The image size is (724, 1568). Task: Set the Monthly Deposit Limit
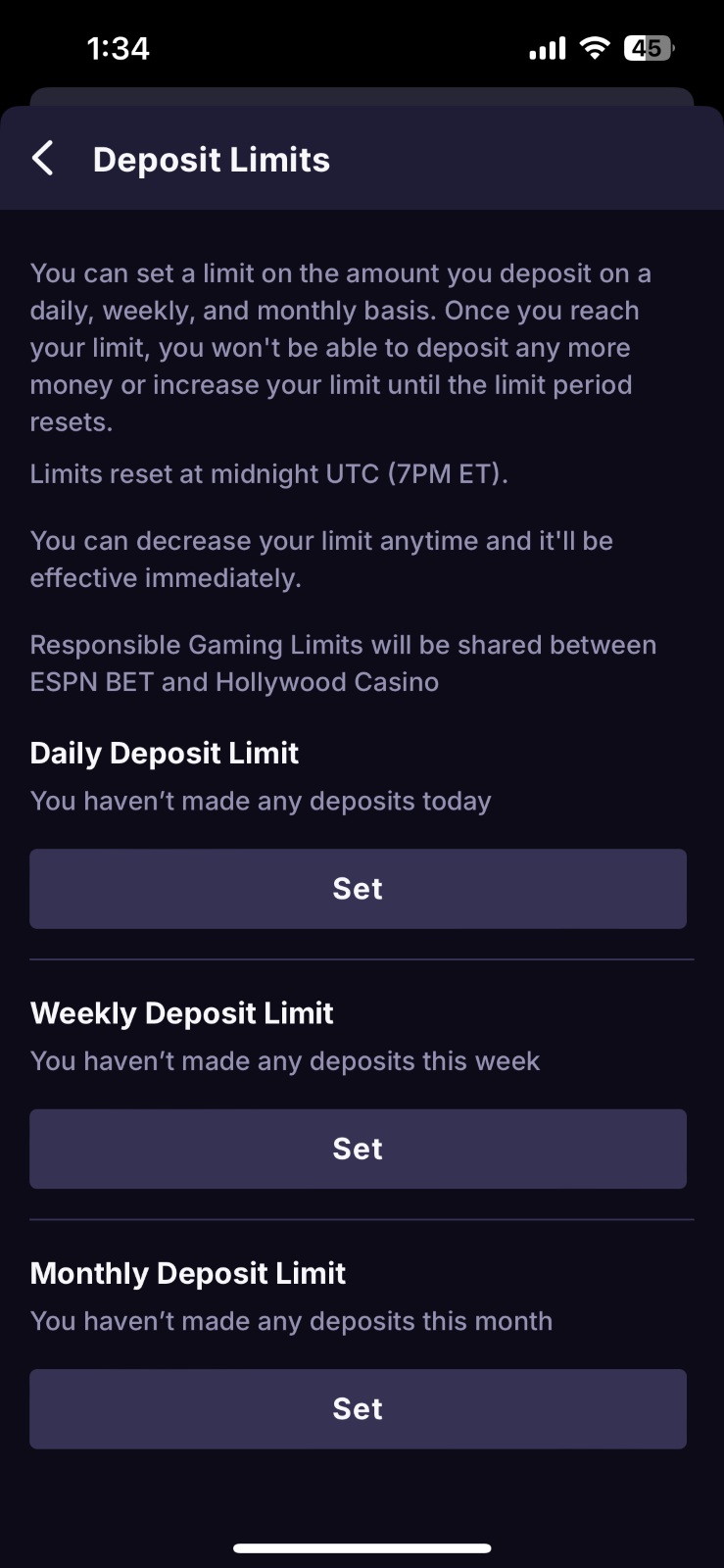tap(358, 1408)
